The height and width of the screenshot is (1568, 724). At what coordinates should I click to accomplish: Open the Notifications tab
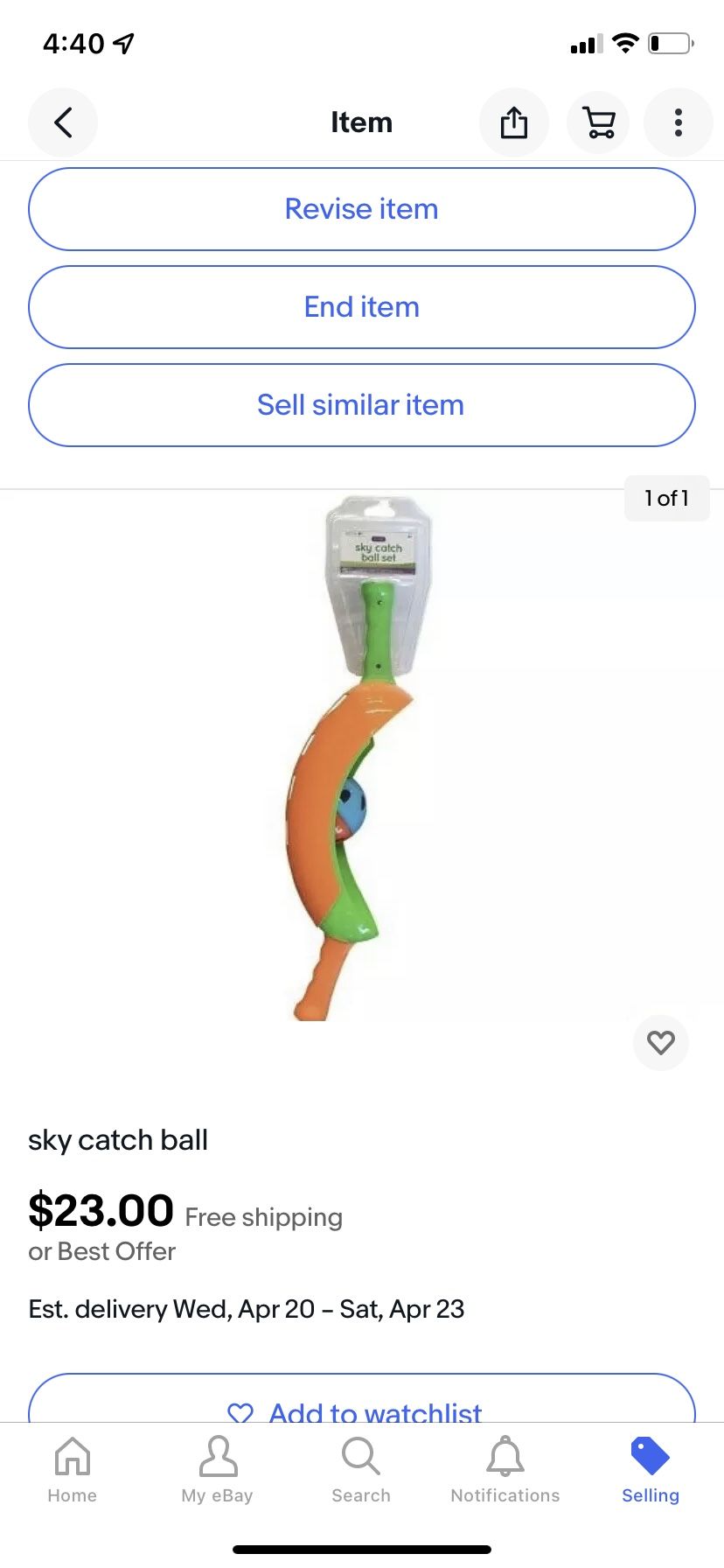[505, 1470]
